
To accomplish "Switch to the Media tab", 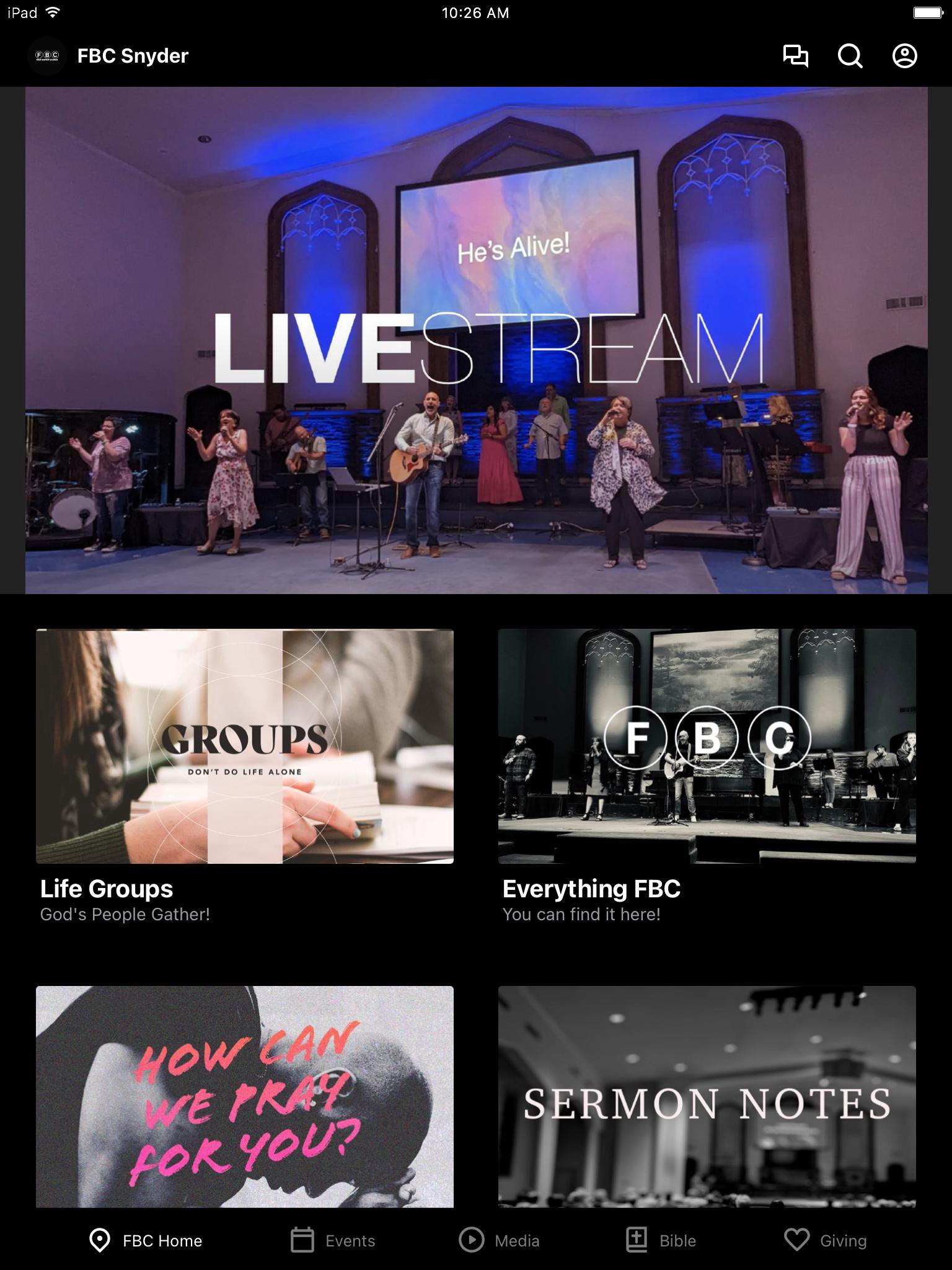I will point(500,1240).
